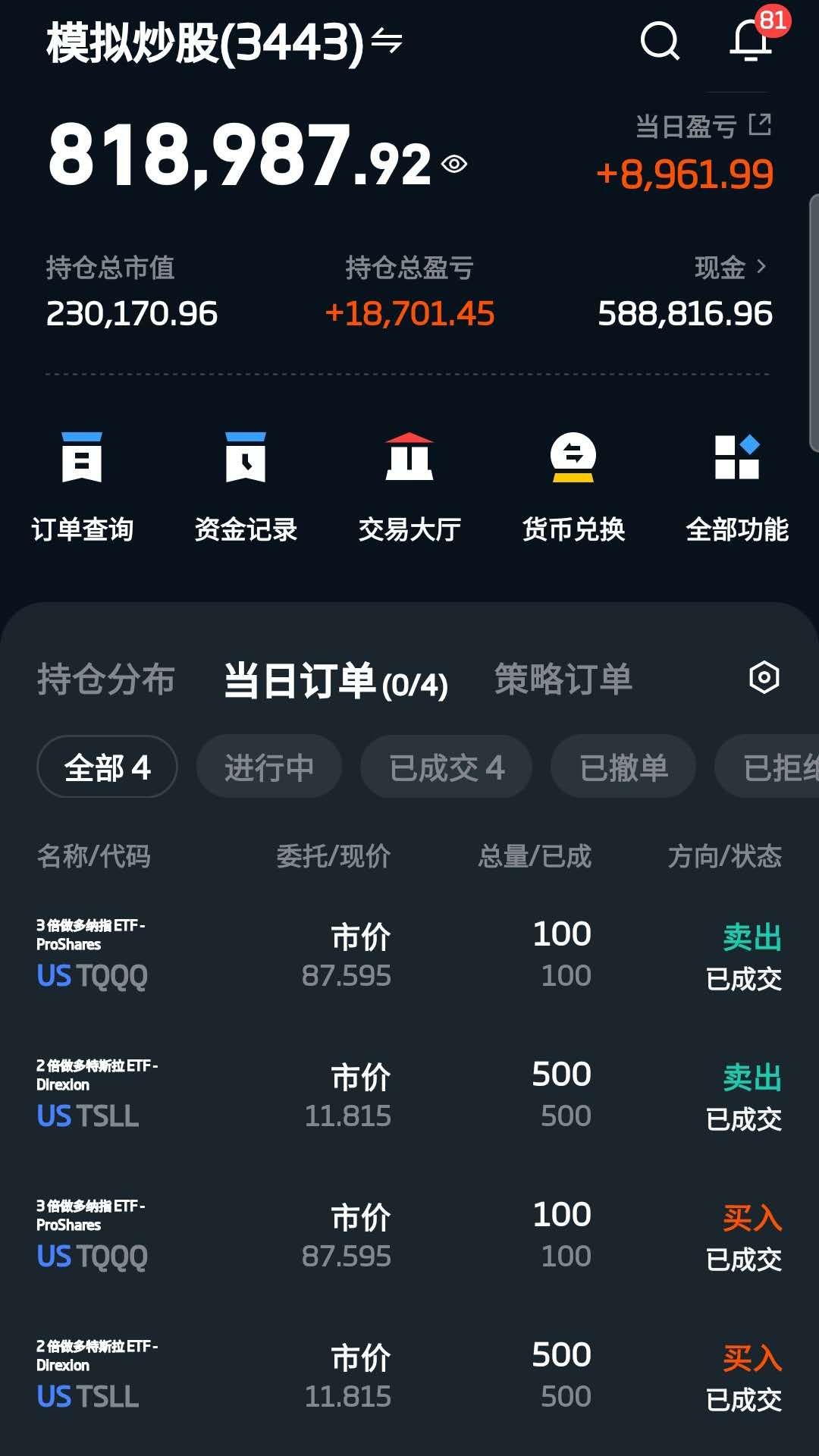Switch to the 持仓分布 tab
Viewport: 819px width, 1456px height.
click(106, 679)
